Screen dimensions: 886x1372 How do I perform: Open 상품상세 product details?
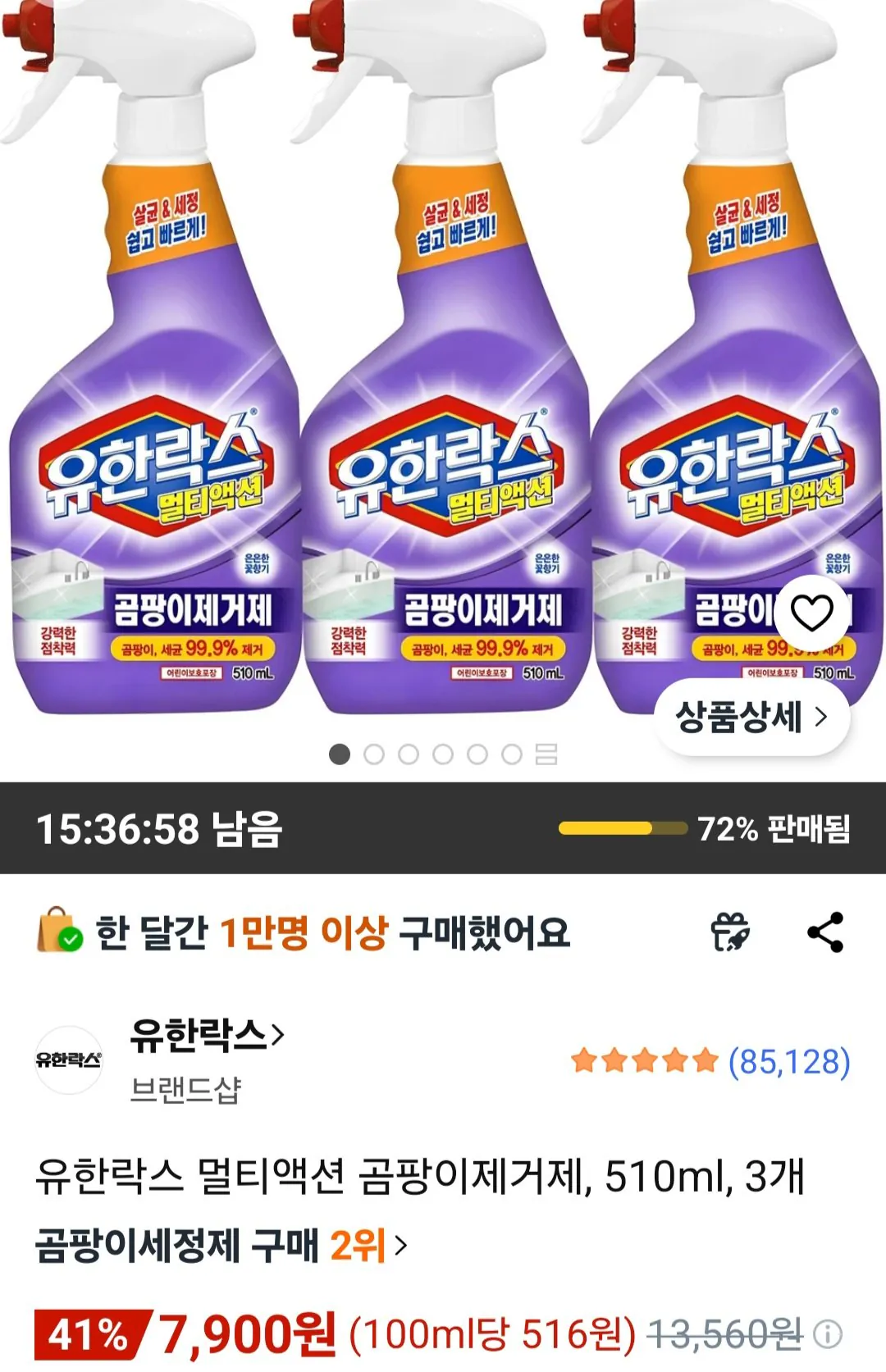click(751, 718)
